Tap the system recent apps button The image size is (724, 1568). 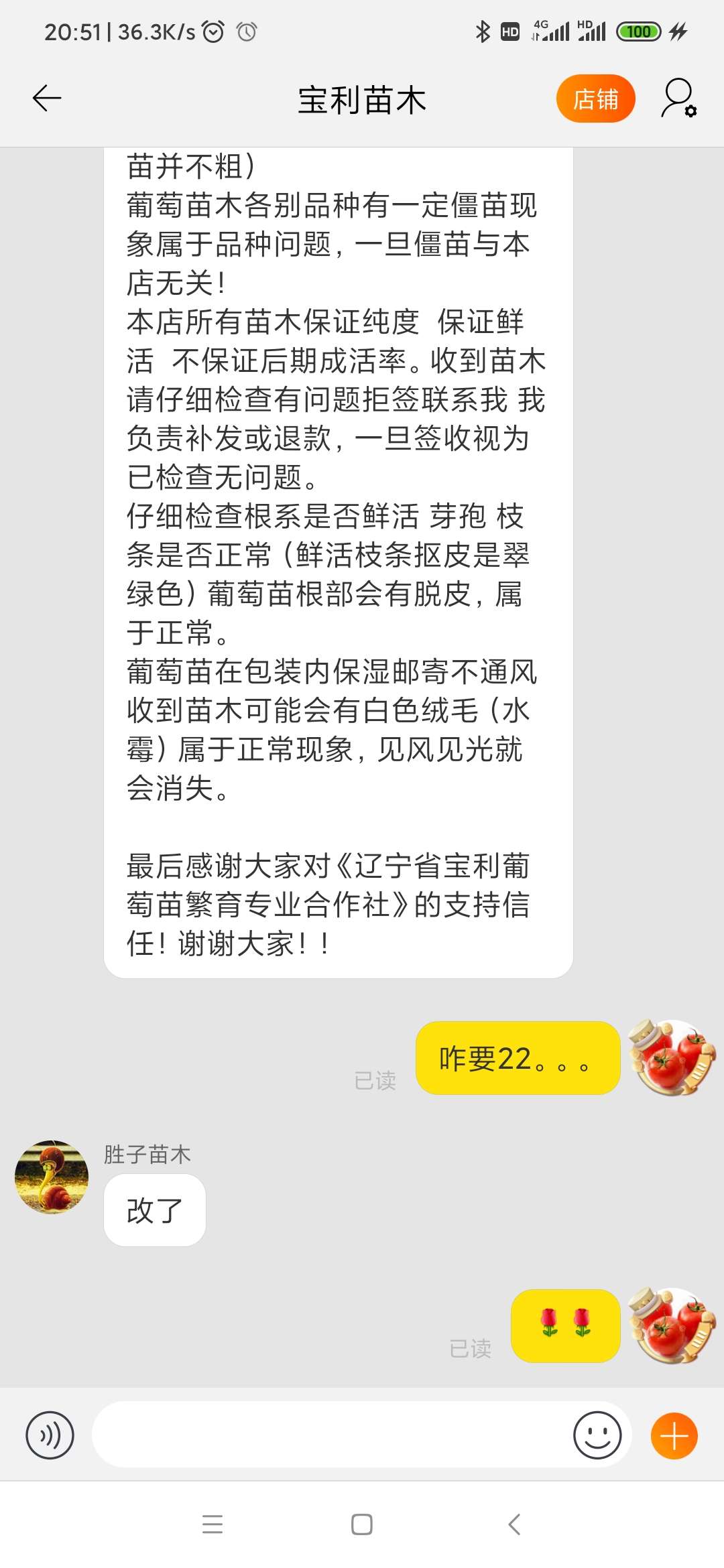pyautogui.click(x=213, y=1524)
